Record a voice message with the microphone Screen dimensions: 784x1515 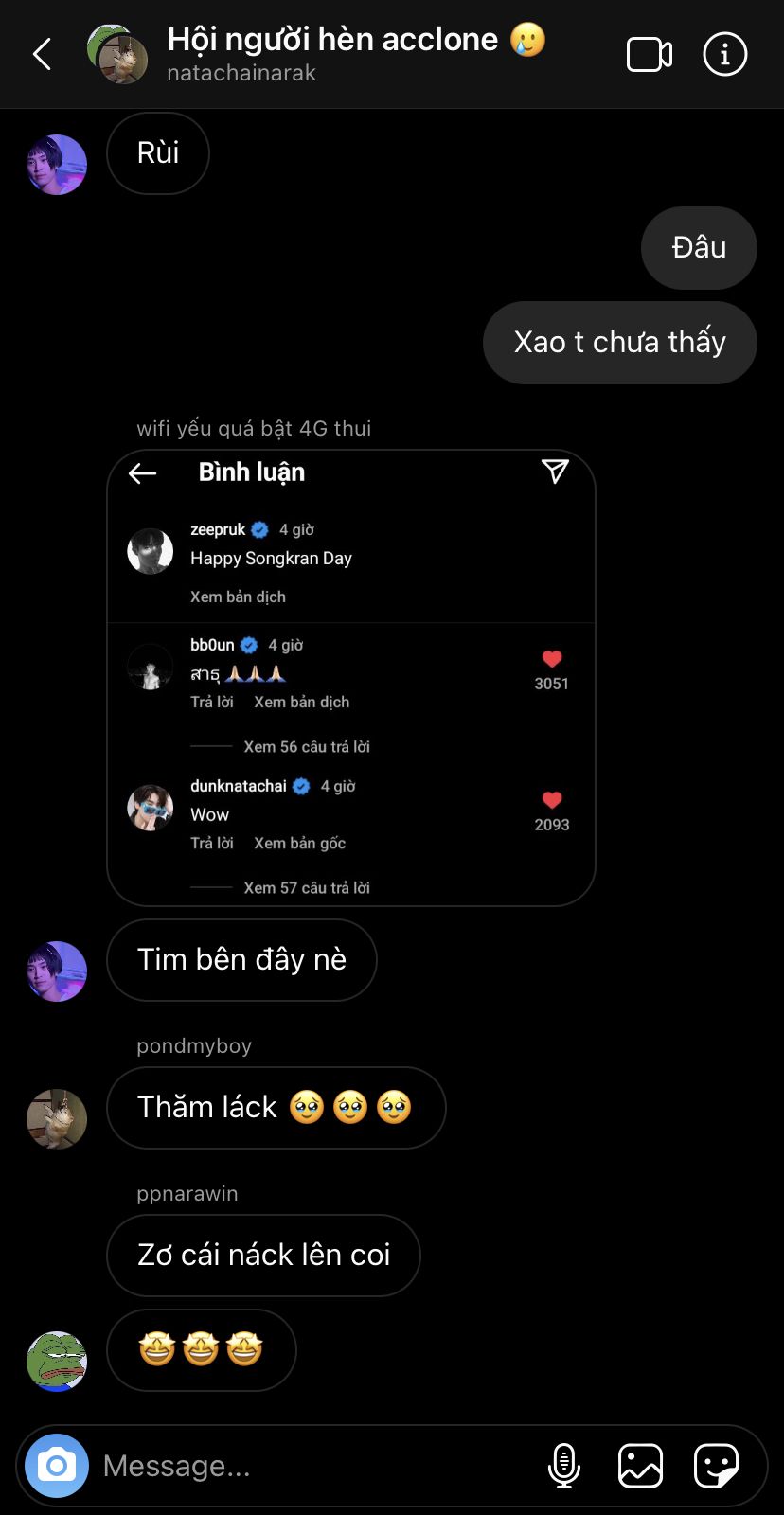click(x=564, y=1466)
